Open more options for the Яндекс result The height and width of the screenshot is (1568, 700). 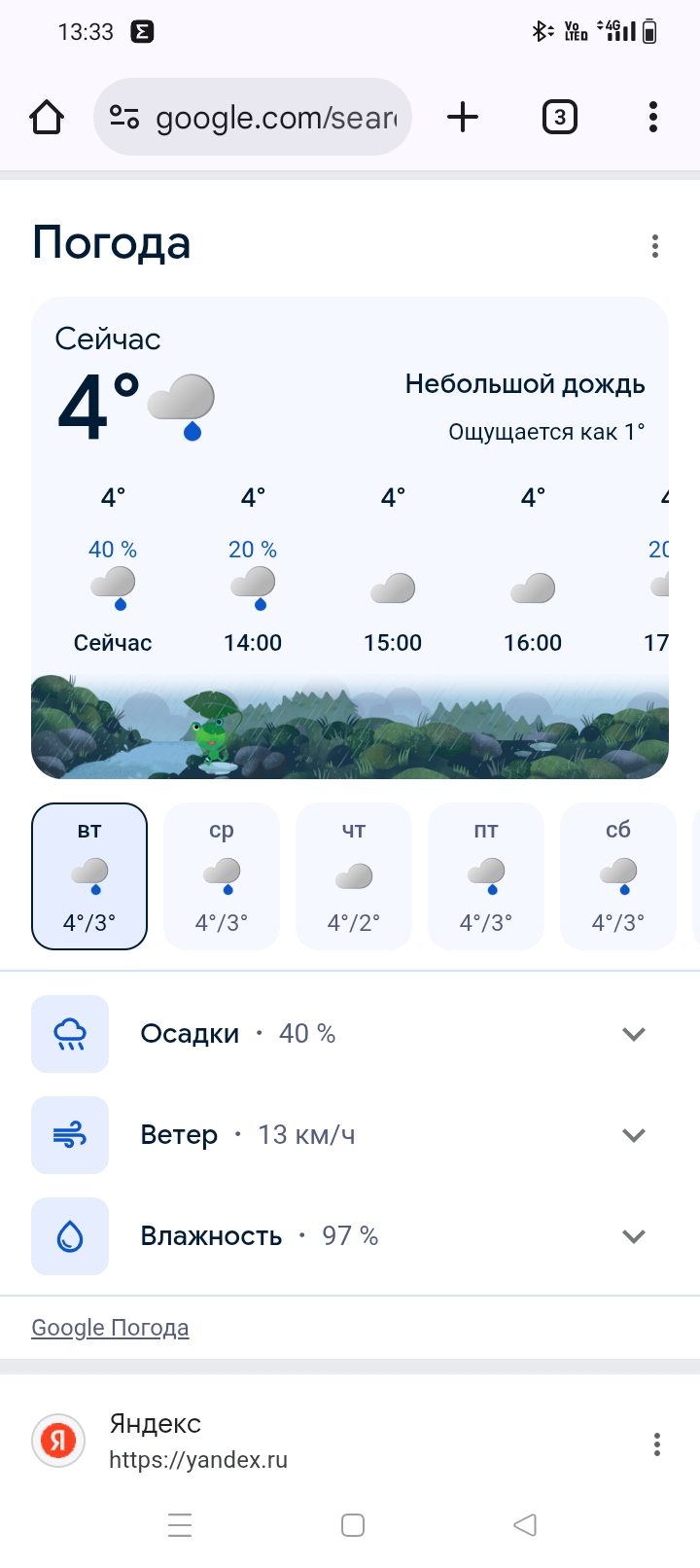click(657, 1443)
